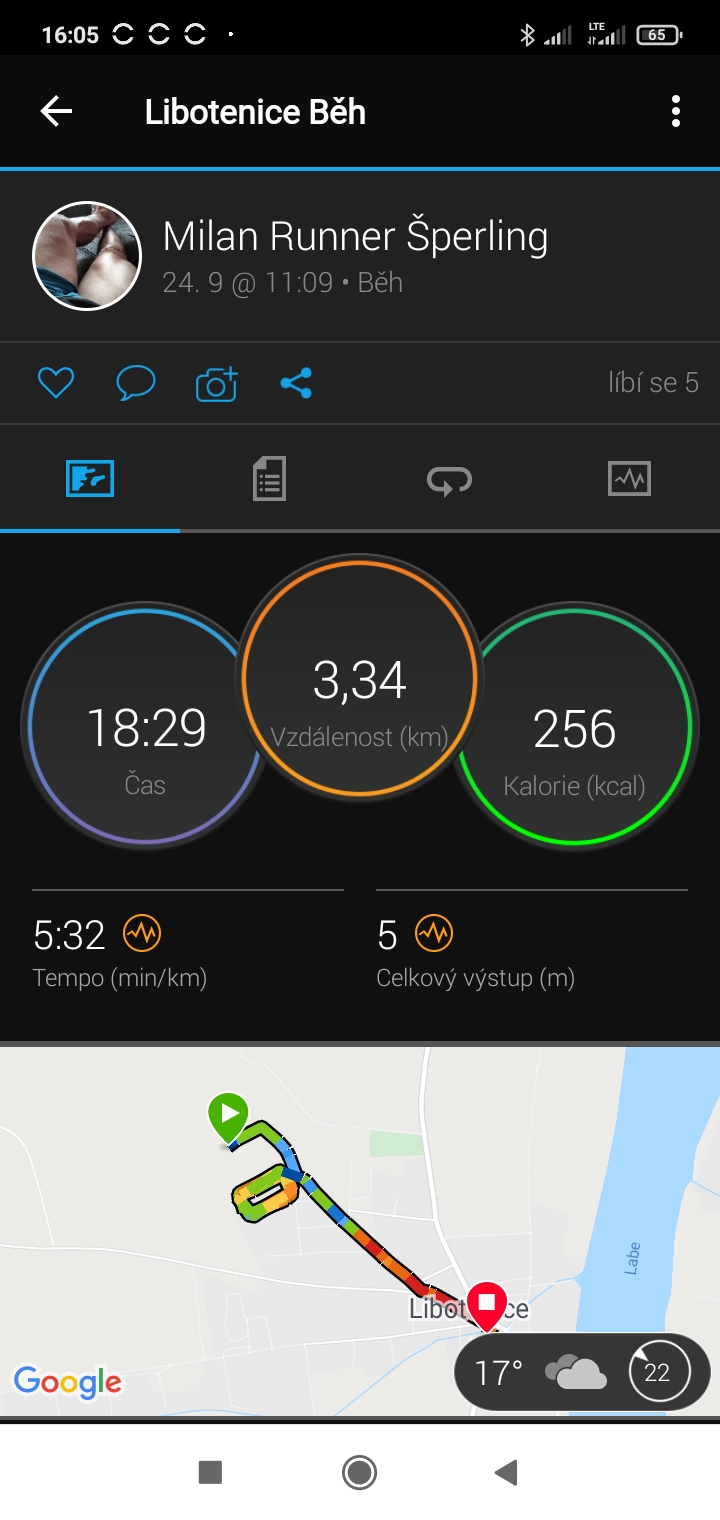The height and width of the screenshot is (1520, 720).
Task: Tap the system home button
Action: (x=359, y=1472)
